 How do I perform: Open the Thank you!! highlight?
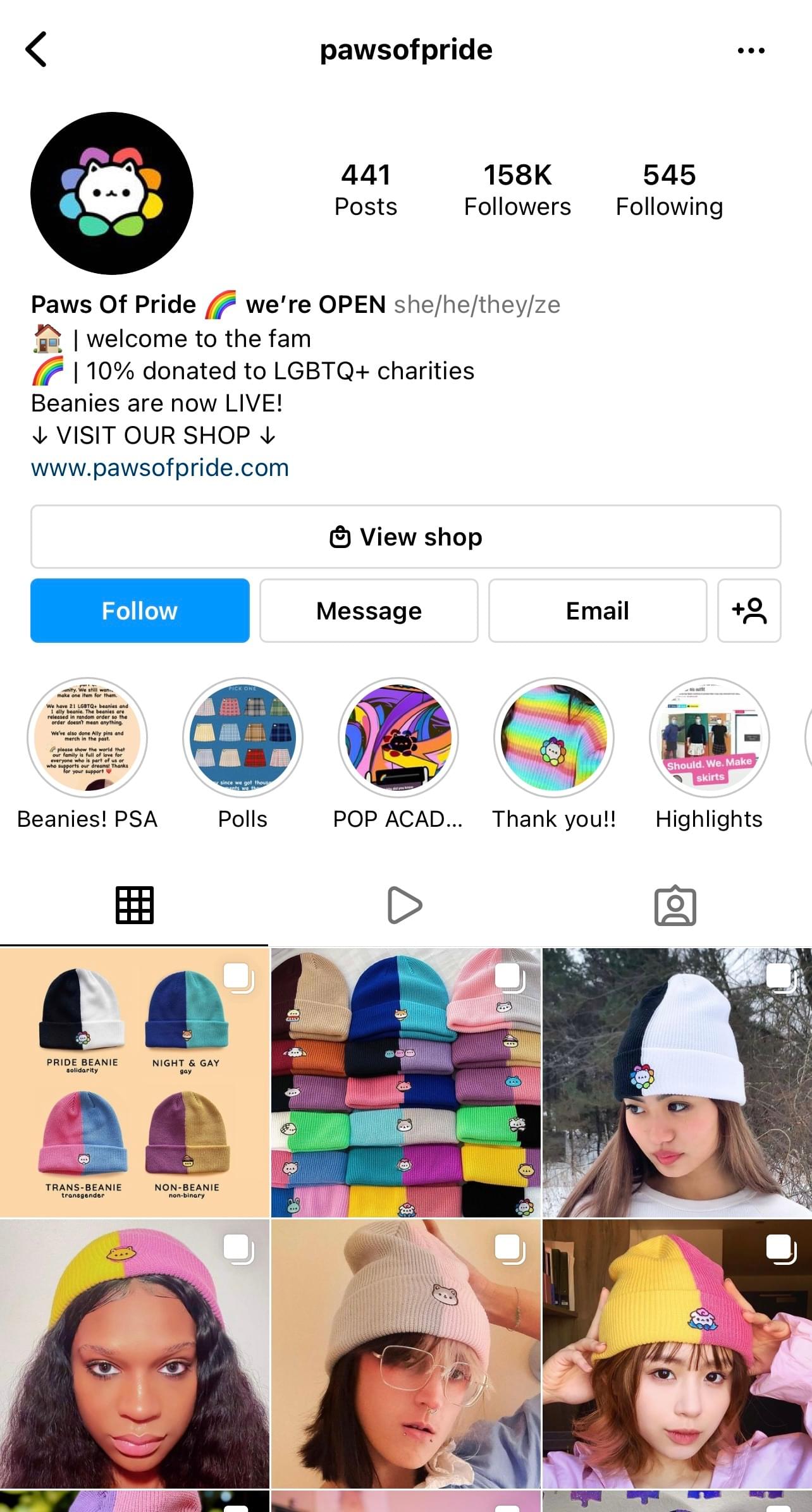pos(554,738)
